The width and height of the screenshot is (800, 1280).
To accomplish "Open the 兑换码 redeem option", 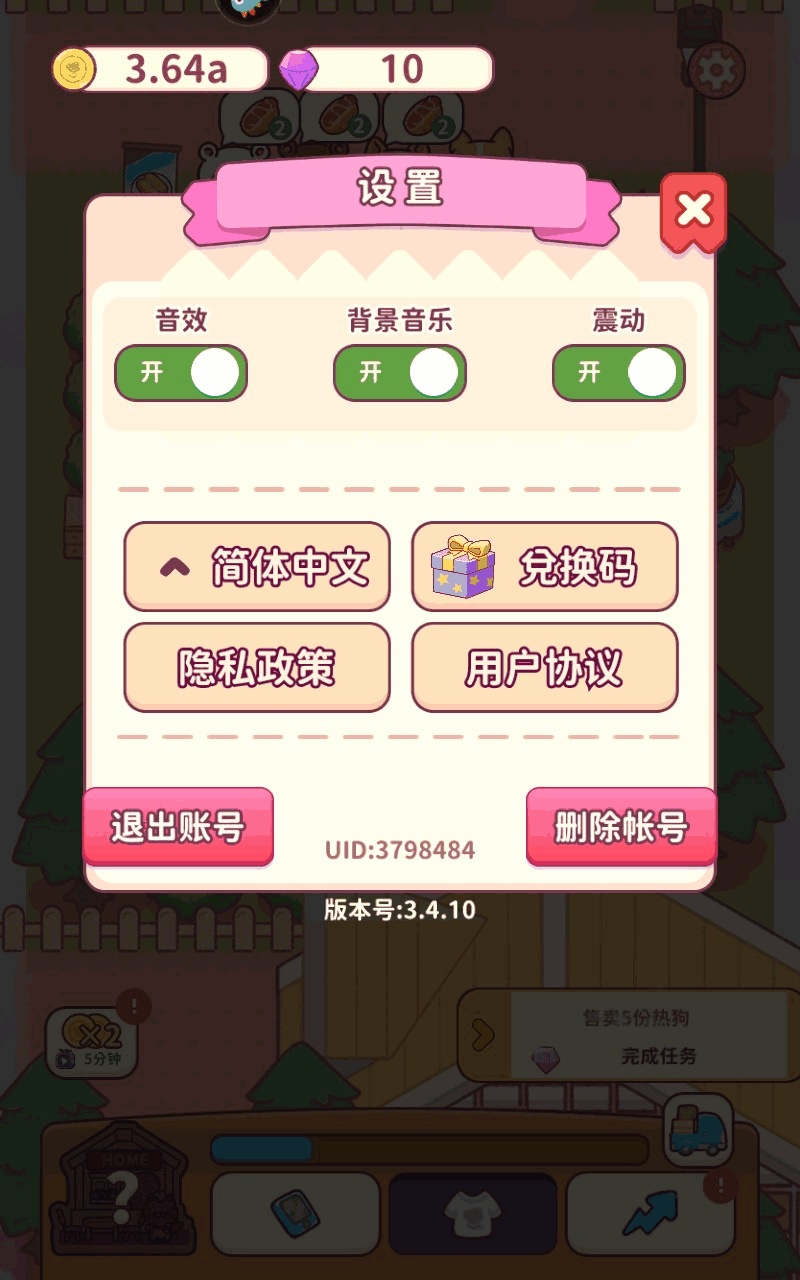I will point(545,567).
